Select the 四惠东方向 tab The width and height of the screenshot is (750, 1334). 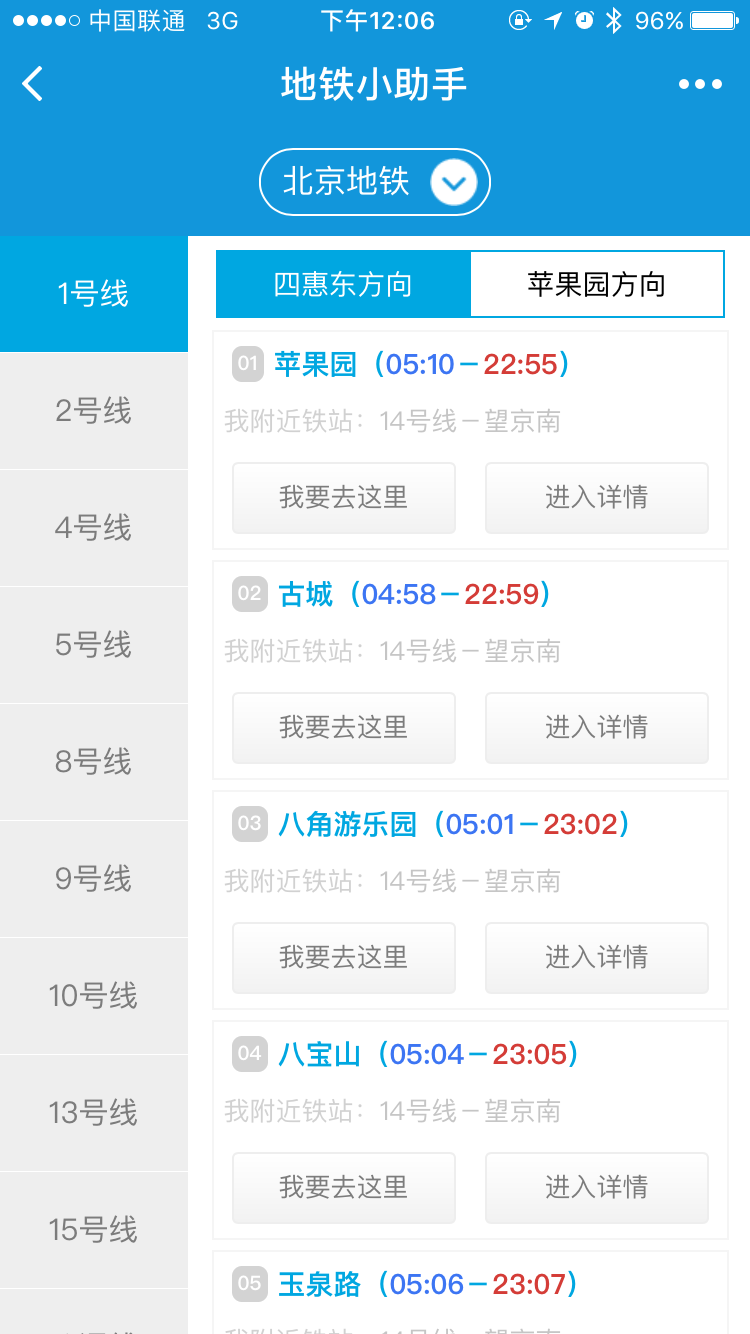click(x=343, y=284)
